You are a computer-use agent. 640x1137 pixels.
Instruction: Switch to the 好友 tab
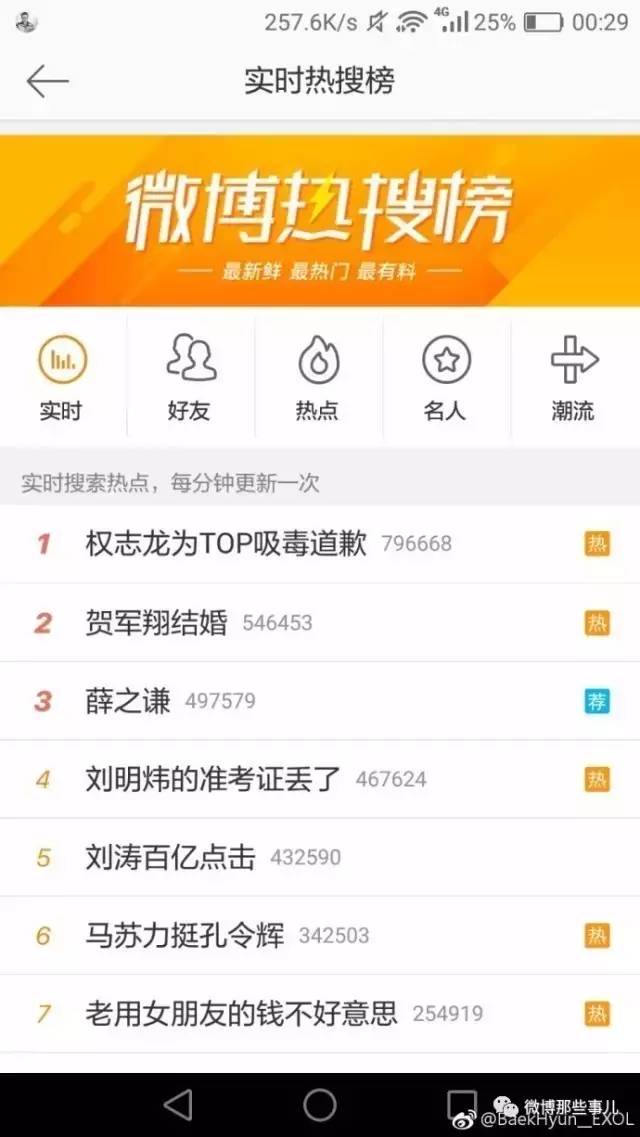point(189,379)
